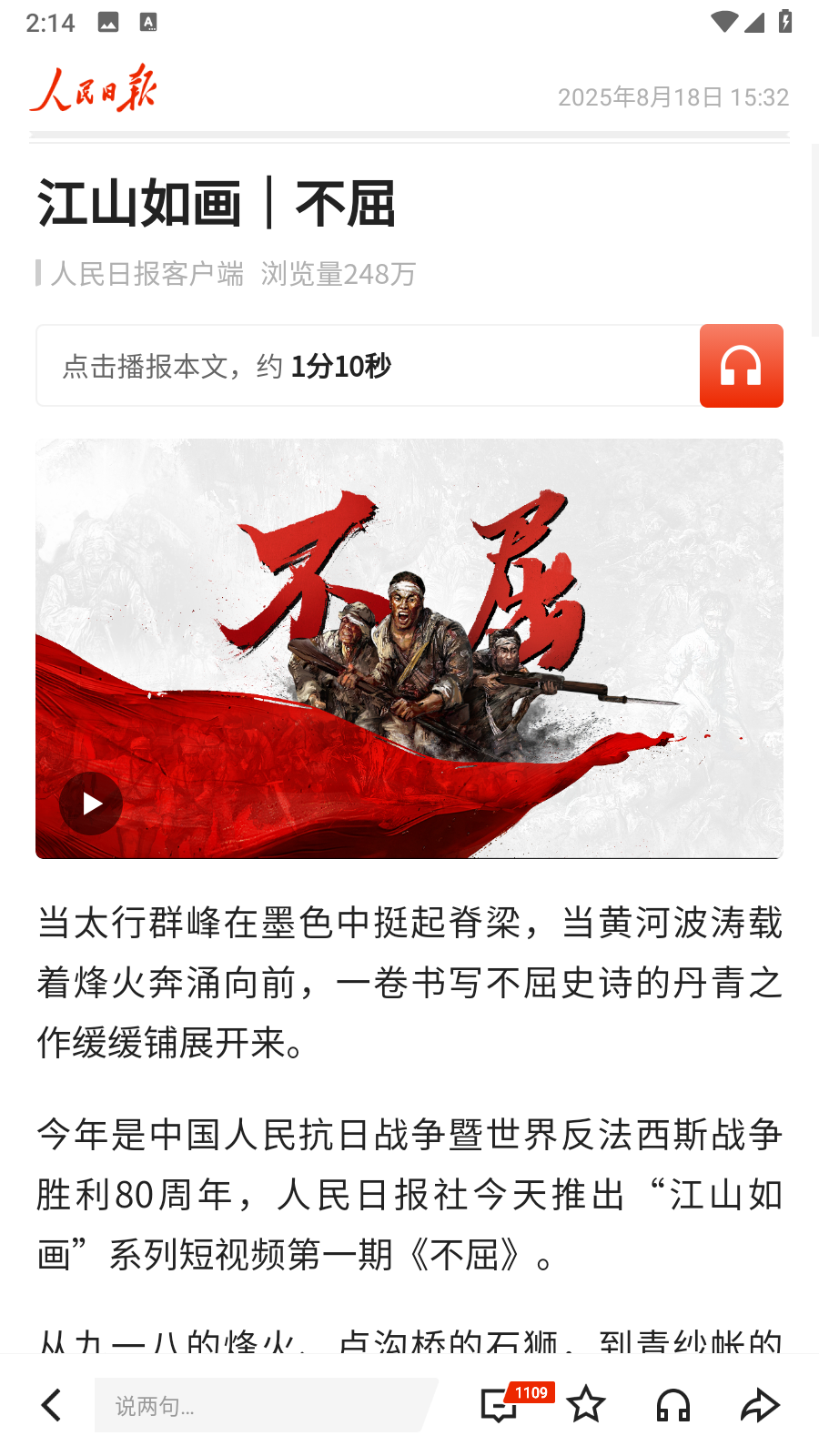
Task: Share this article
Action: pyautogui.click(x=759, y=1405)
